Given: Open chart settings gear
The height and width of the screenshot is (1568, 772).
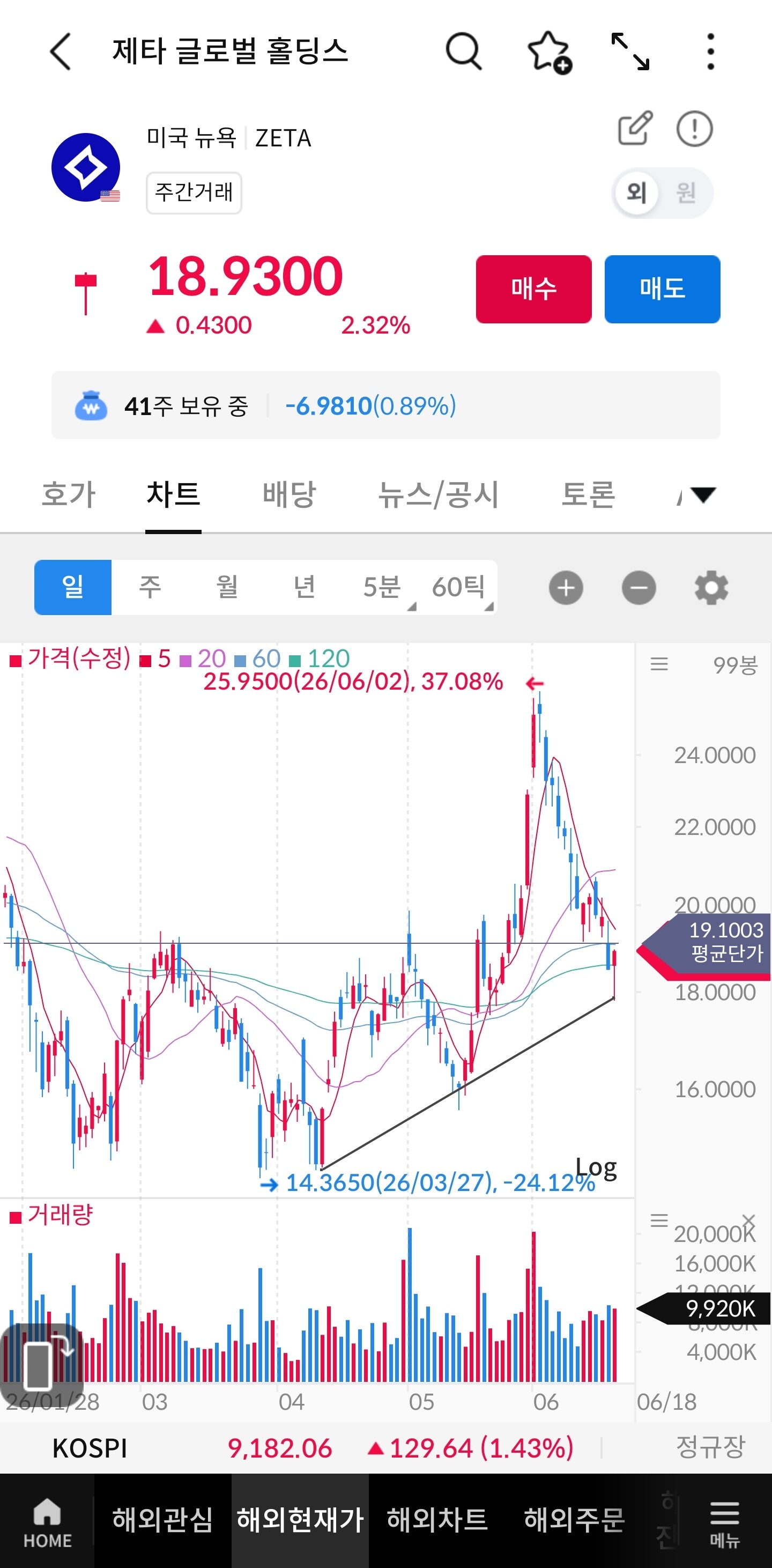Looking at the screenshot, I should 711,588.
